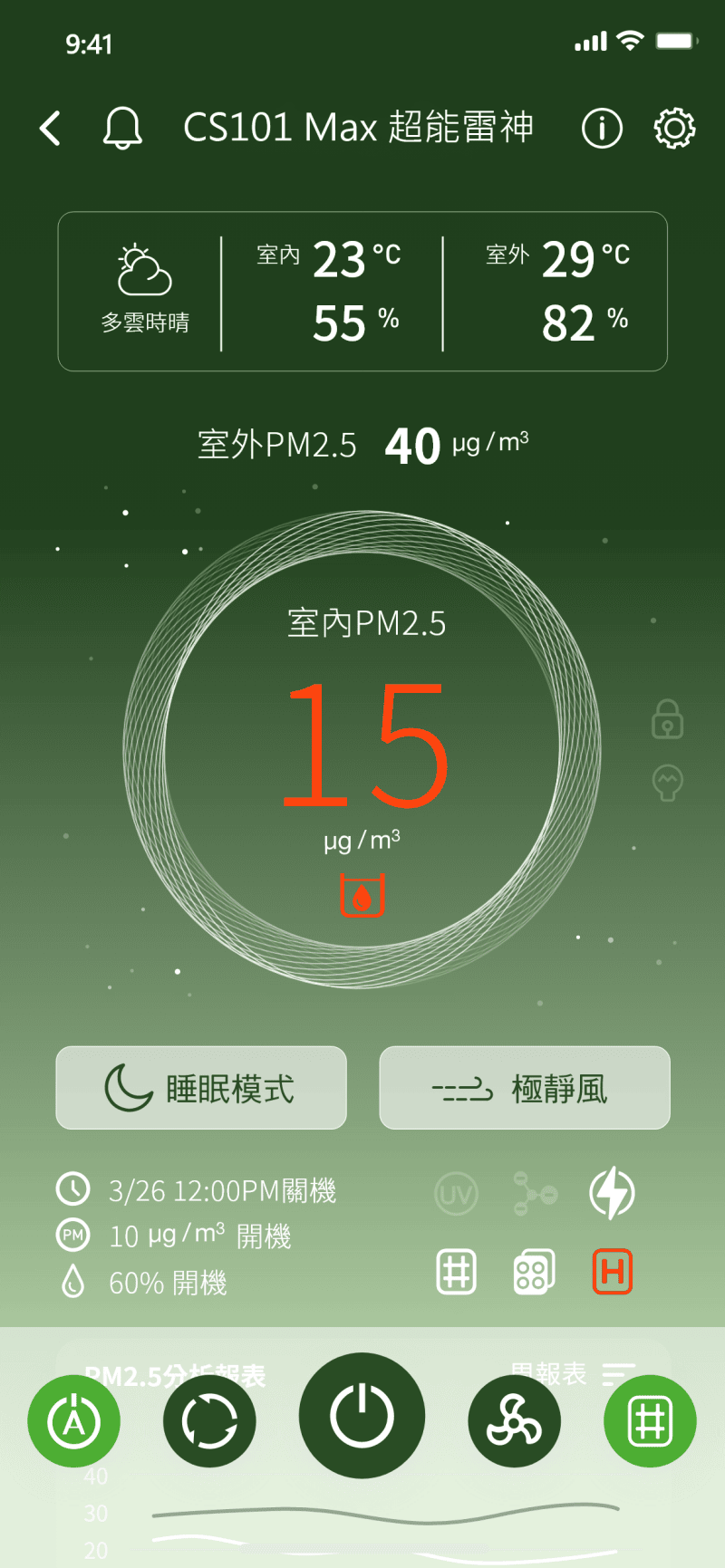The image size is (725, 1568).
Task: Open the notifications bell
Action: tap(122, 129)
